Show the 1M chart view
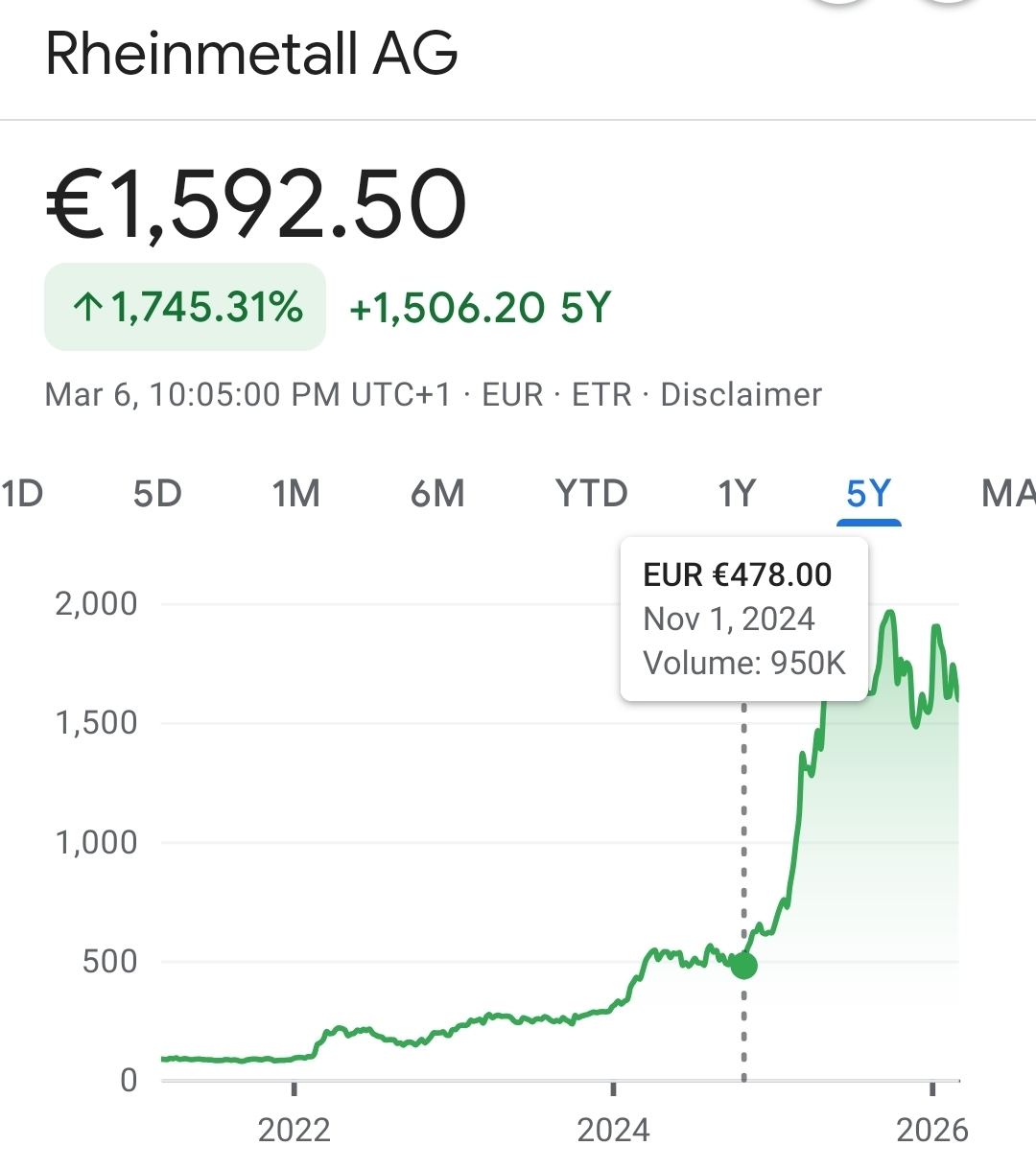1036x1169 pixels. click(x=295, y=494)
